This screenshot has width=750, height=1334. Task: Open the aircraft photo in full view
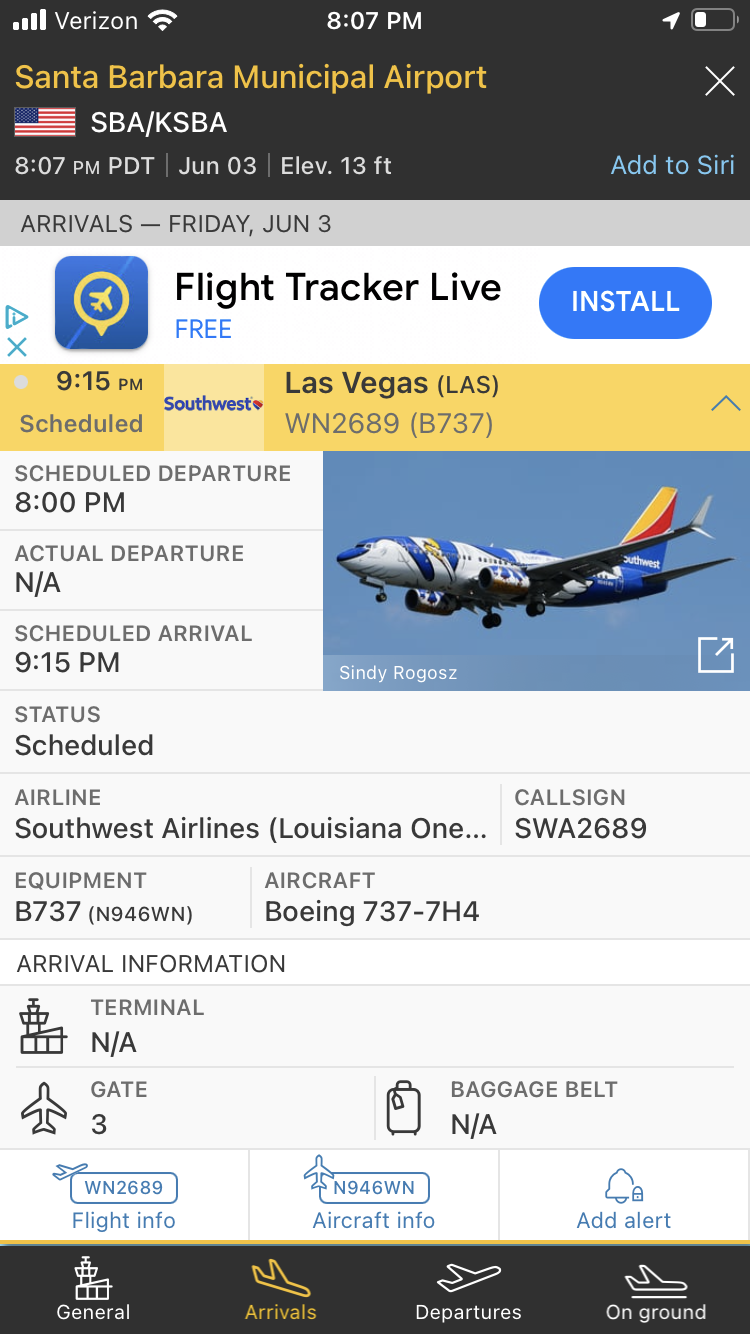click(x=715, y=655)
